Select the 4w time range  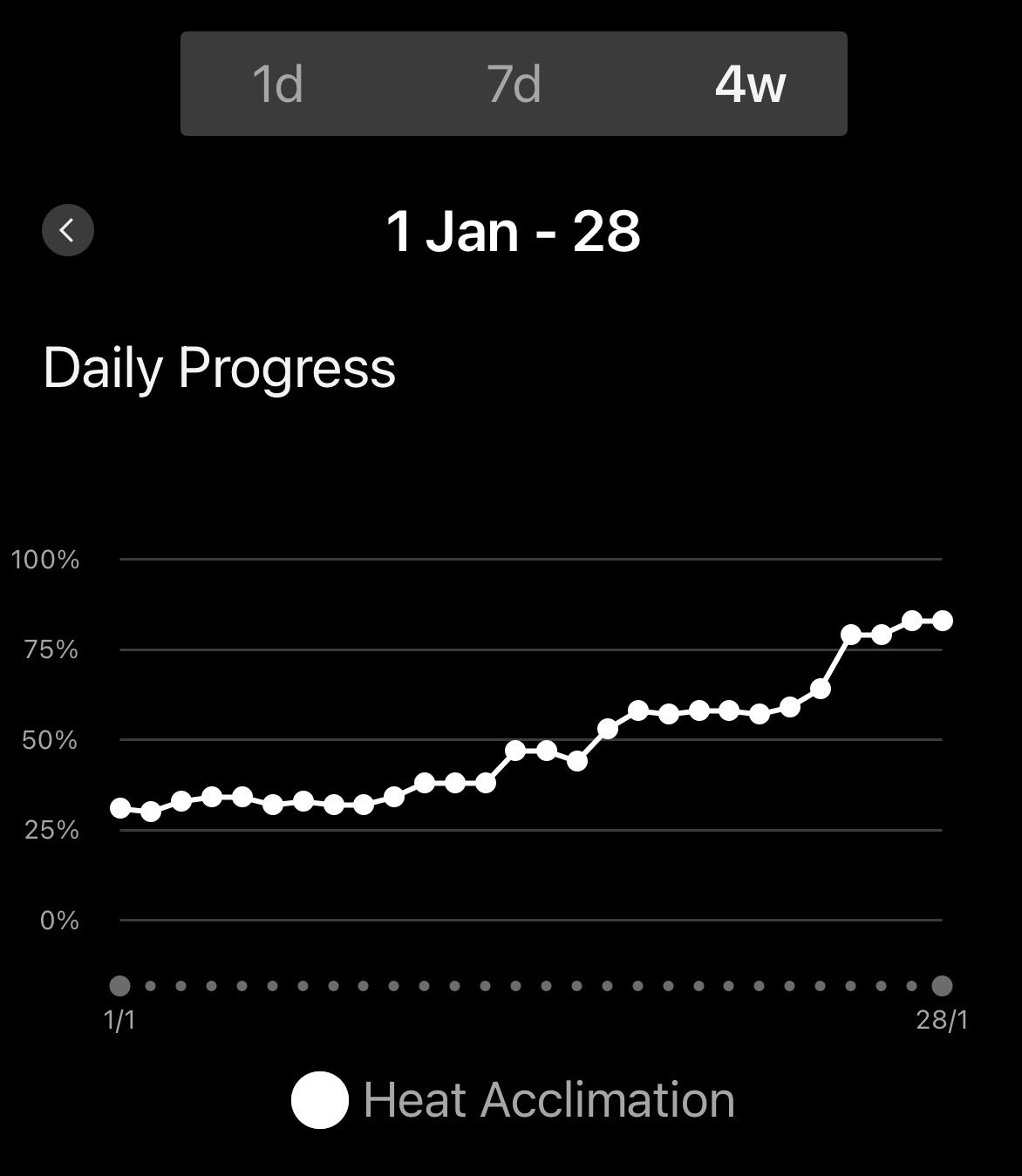pos(750,84)
